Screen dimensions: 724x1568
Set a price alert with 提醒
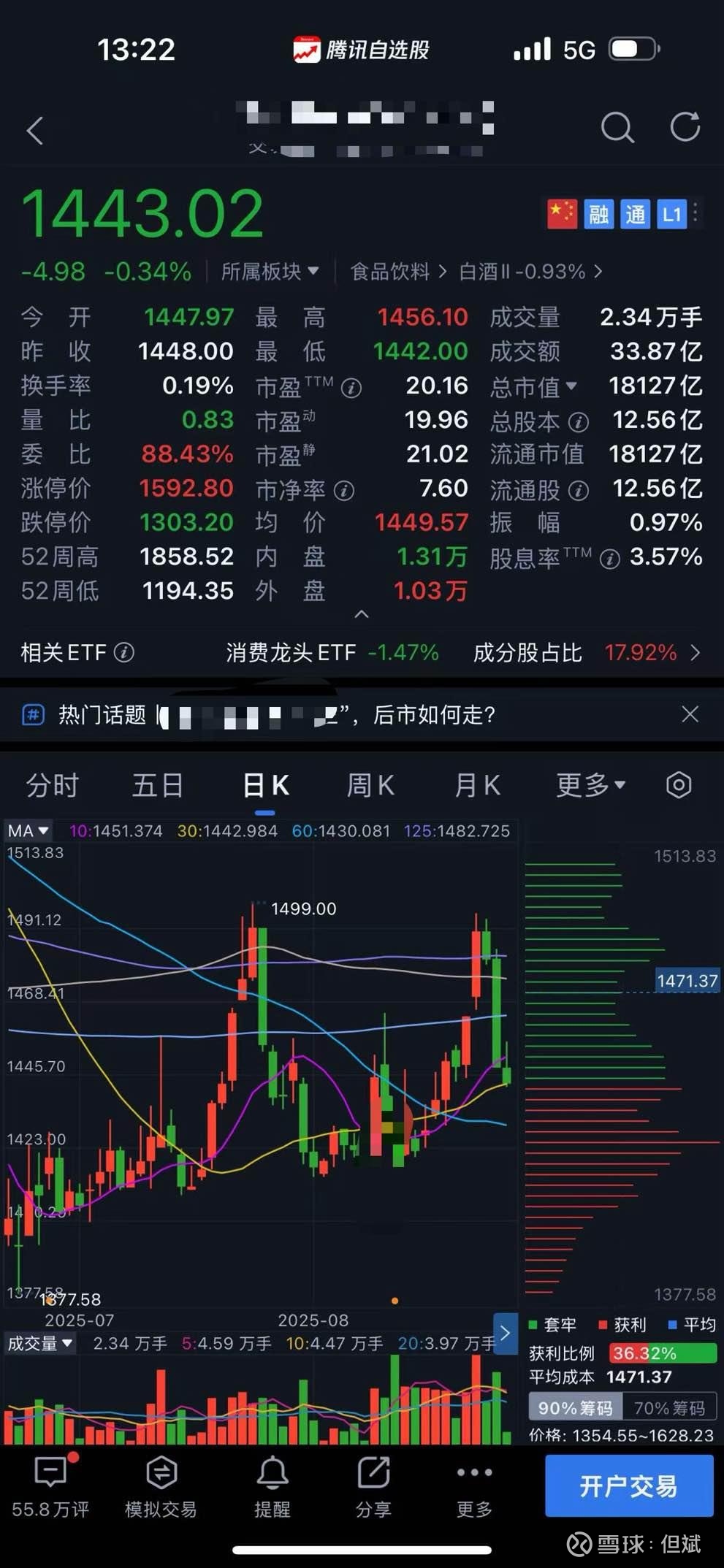(x=272, y=1485)
